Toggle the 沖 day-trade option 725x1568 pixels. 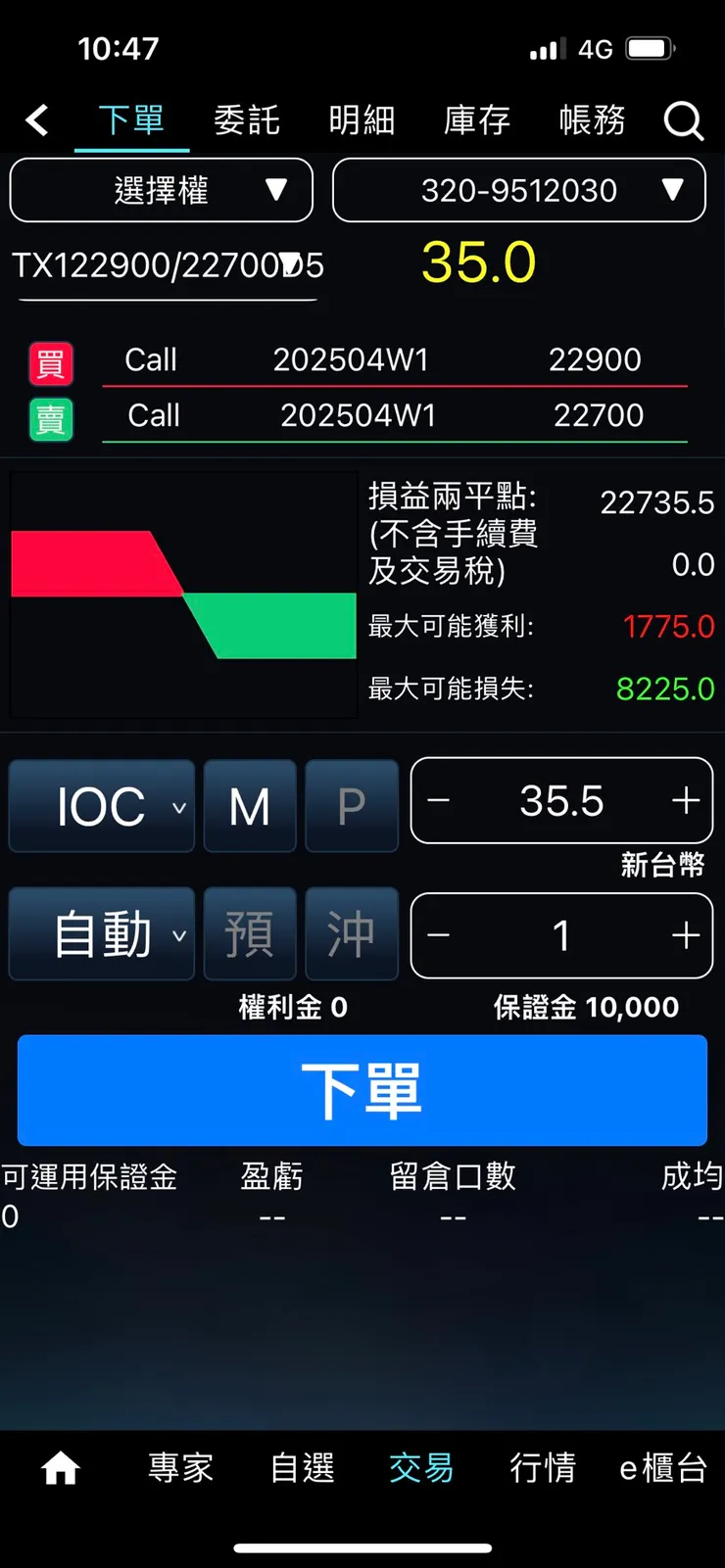[x=352, y=933]
